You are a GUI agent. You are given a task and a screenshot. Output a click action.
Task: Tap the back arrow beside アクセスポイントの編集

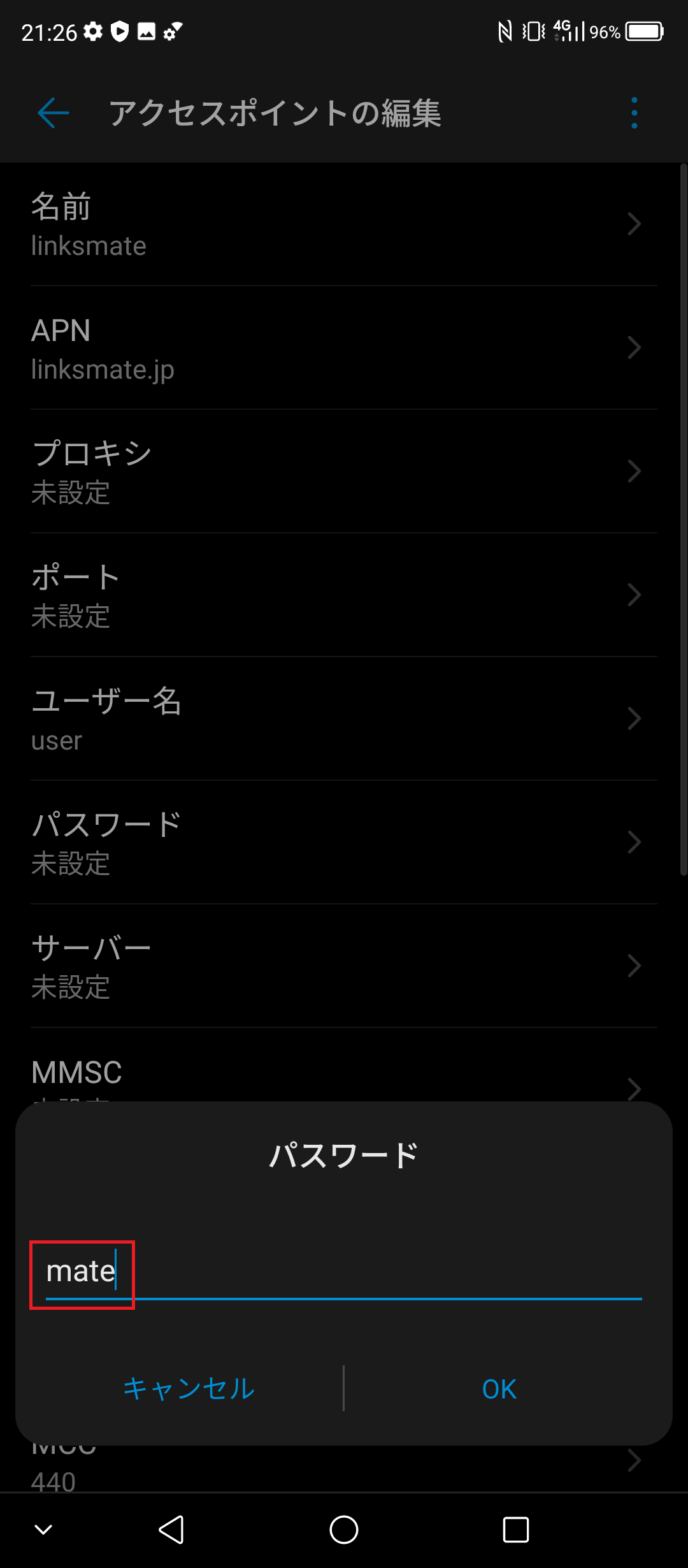[53, 113]
